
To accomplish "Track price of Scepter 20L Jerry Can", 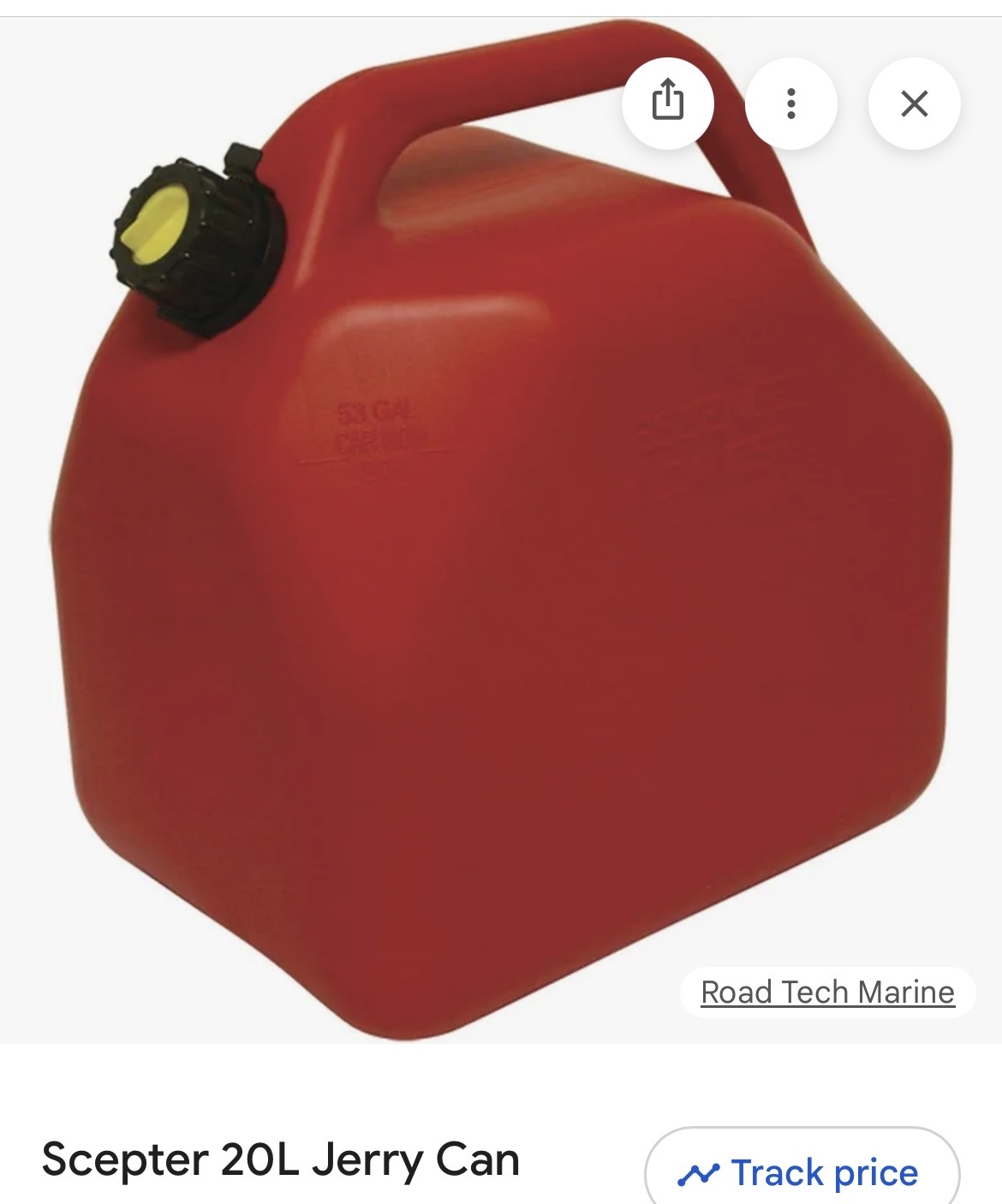I will [x=802, y=1172].
